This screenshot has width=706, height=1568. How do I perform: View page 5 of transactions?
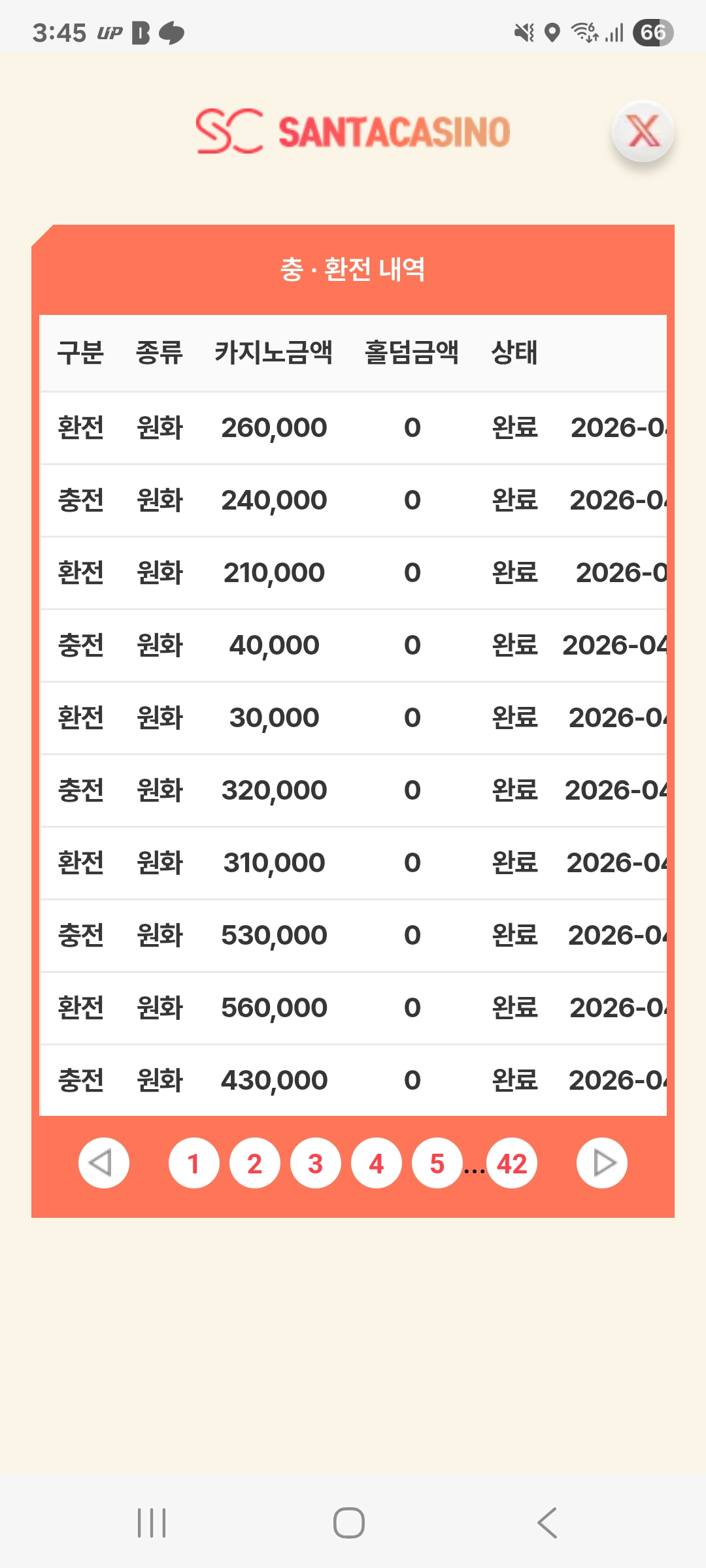[437, 1163]
